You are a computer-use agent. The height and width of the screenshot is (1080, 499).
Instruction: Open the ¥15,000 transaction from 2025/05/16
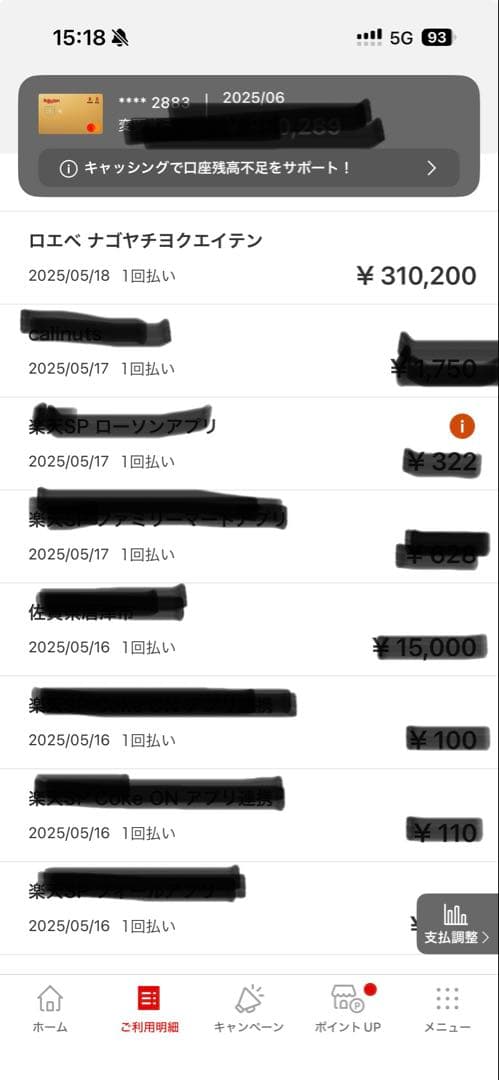click(250, 630)
